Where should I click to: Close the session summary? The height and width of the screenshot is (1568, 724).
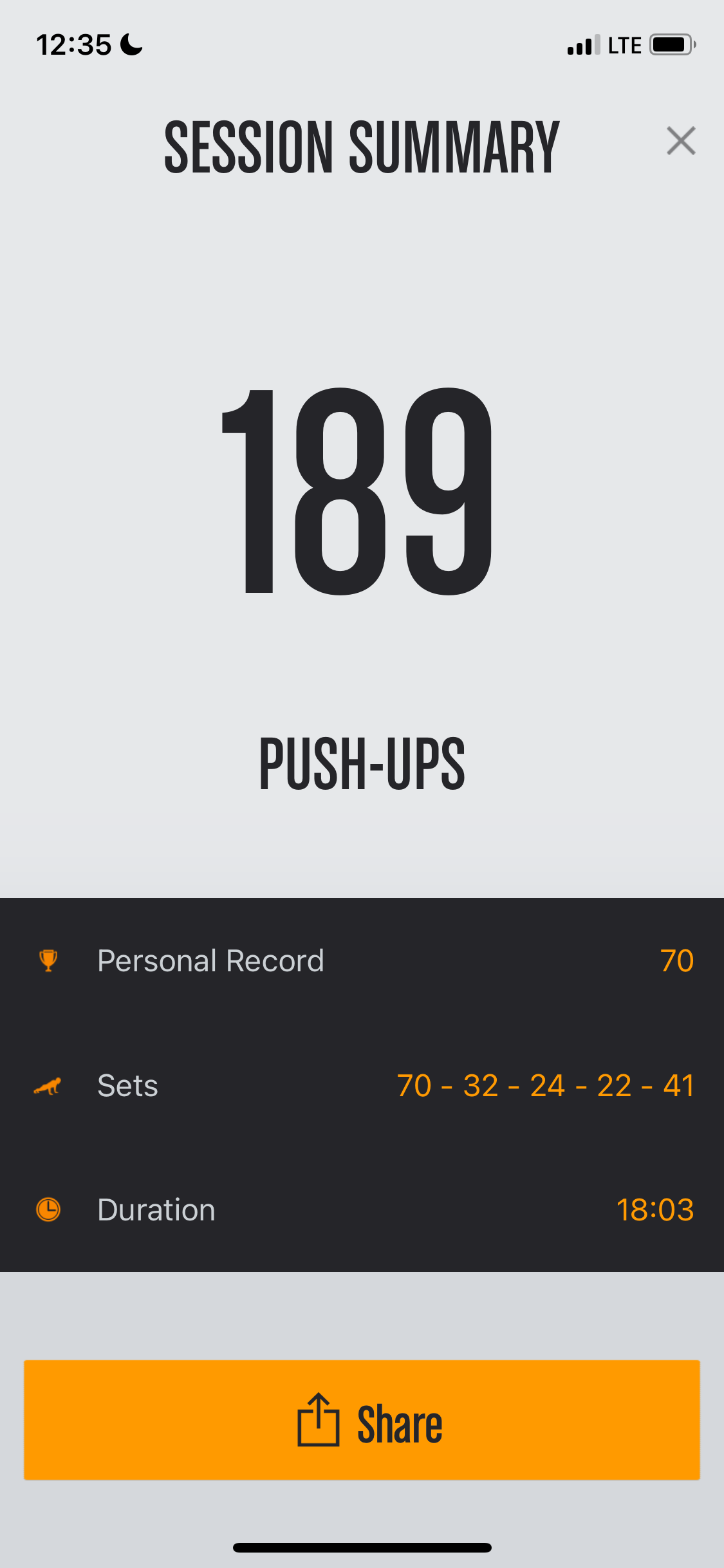681,141
